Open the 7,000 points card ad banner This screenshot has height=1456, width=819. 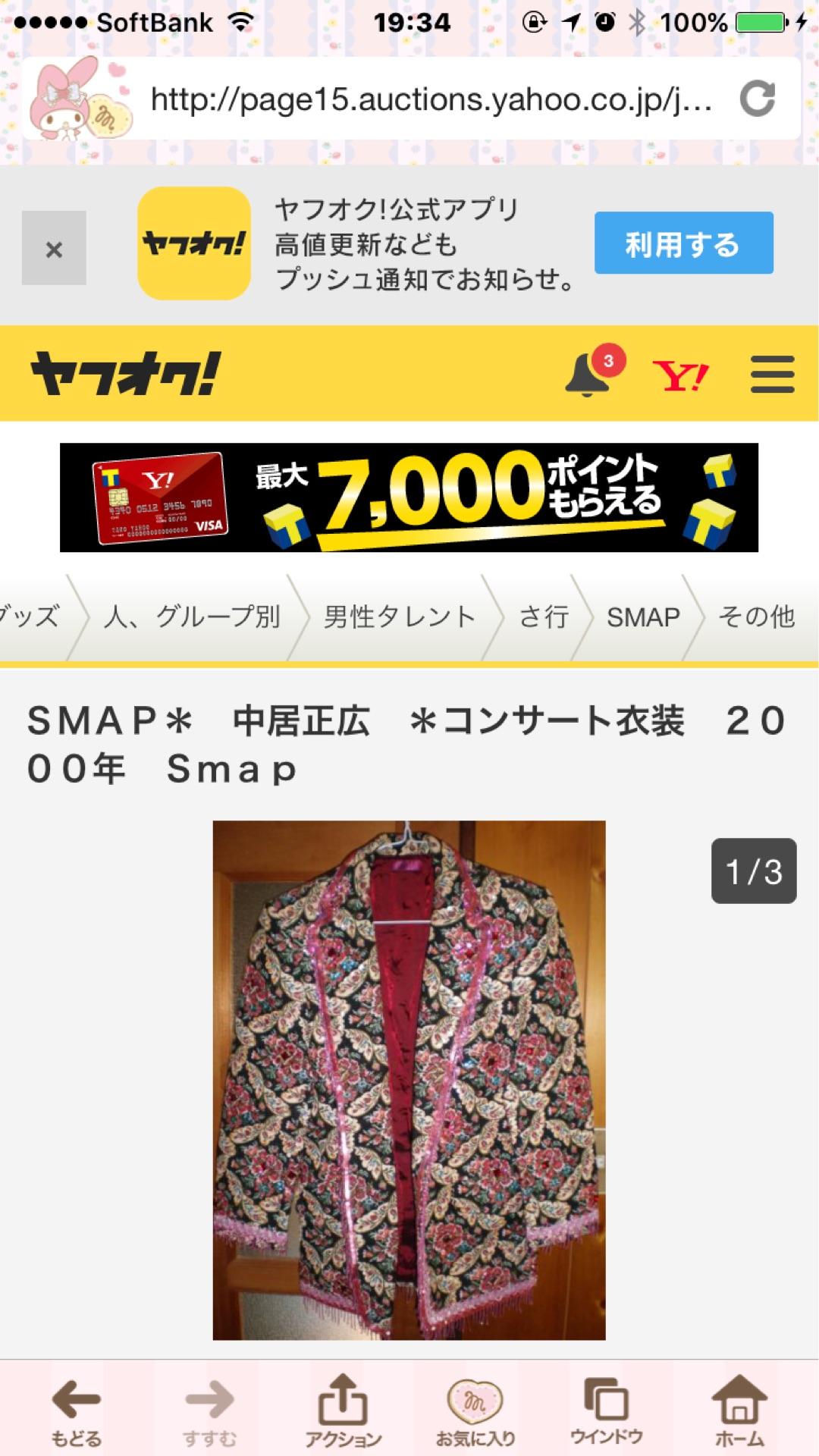pyautogui.click(x=409, y=497)
